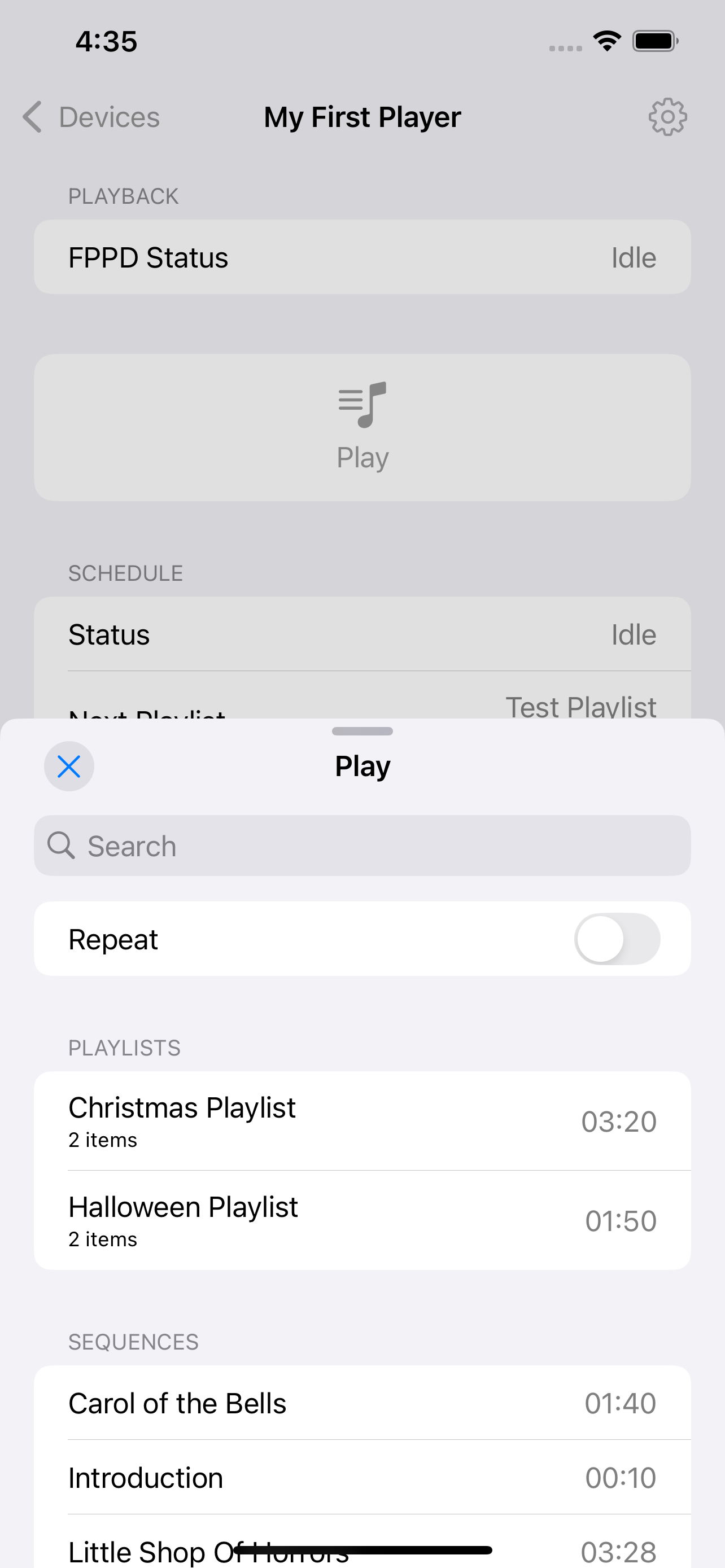Start the Introduction sequence

[x=362, y=1477]
